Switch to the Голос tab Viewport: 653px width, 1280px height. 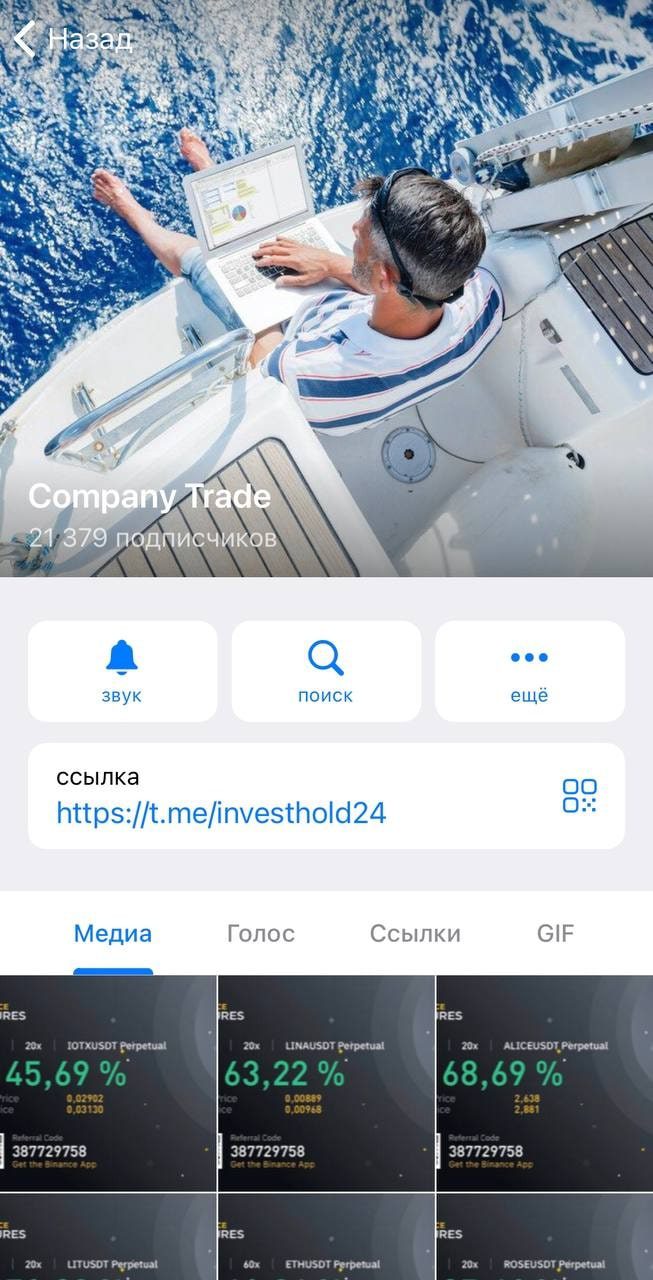tap(261, 934)
